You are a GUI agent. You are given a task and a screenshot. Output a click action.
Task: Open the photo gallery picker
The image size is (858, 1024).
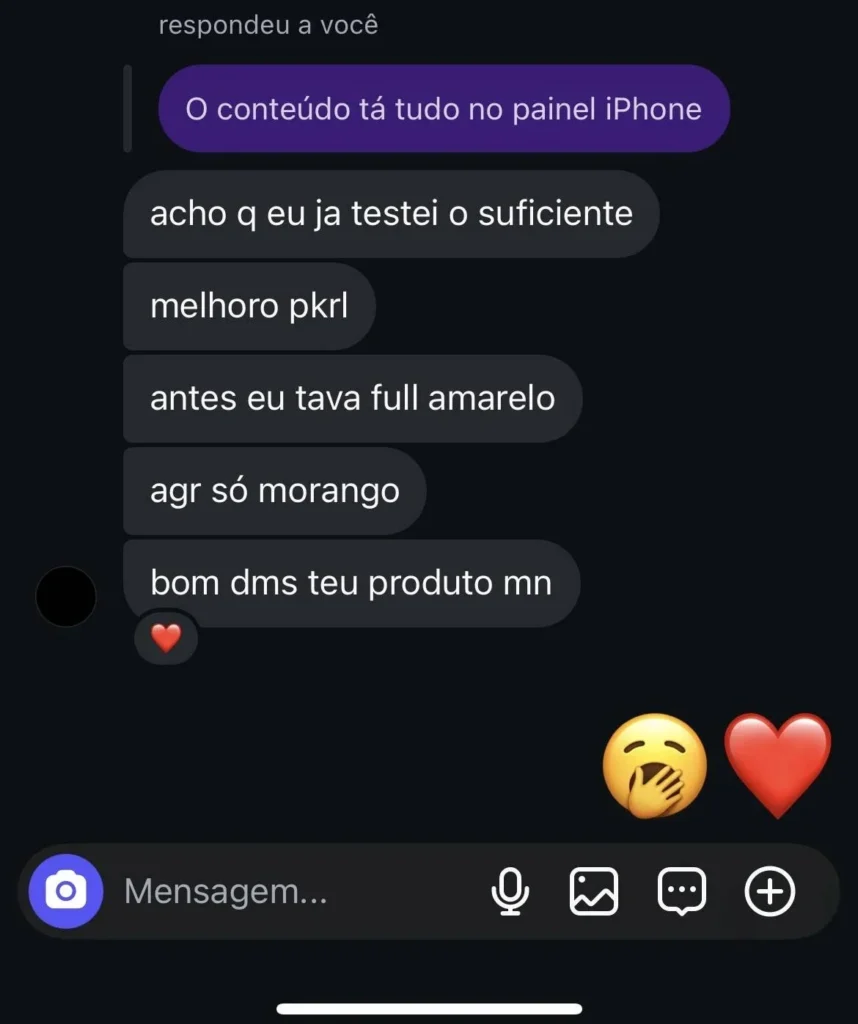(x=594, y=890)
